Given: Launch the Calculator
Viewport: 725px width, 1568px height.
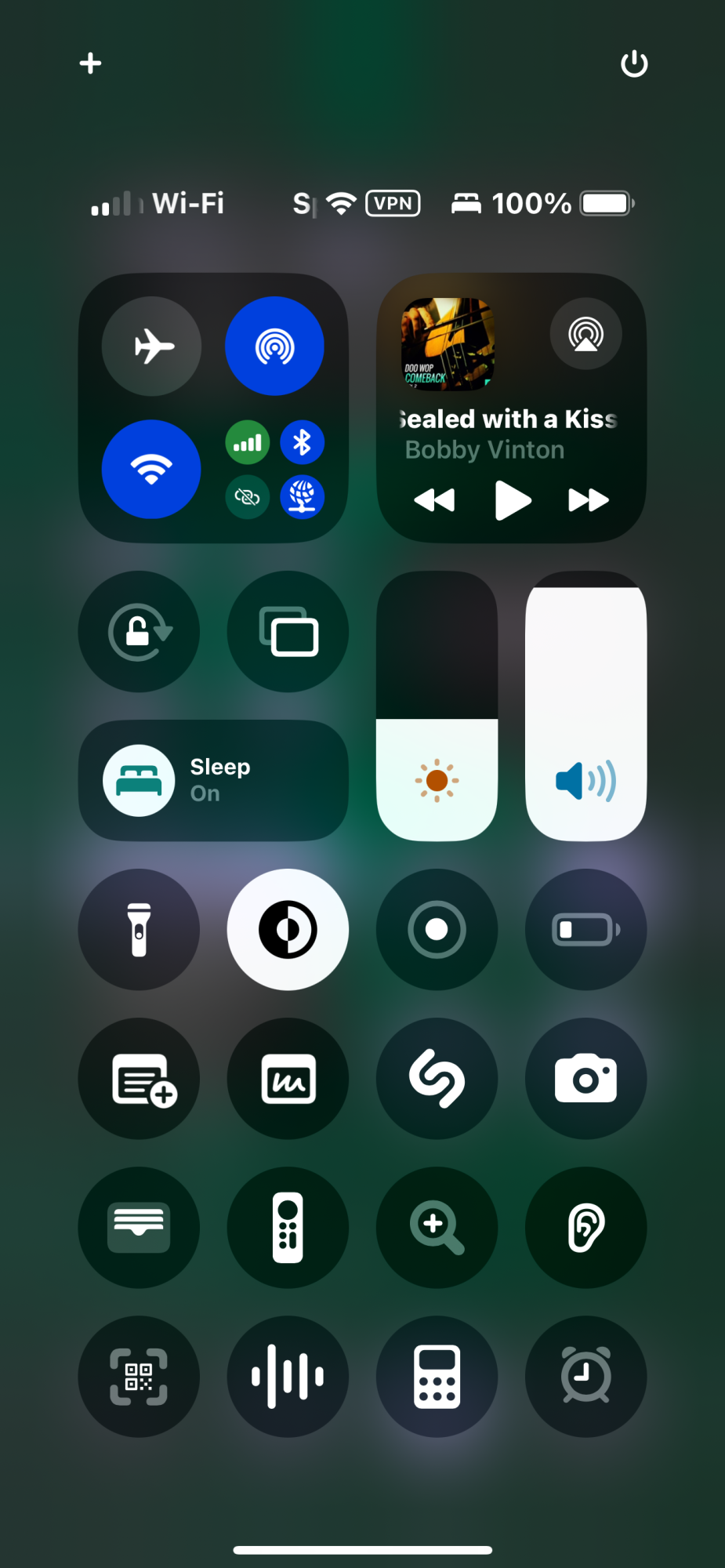Looking at the screenshot, I should (437, 1377).
